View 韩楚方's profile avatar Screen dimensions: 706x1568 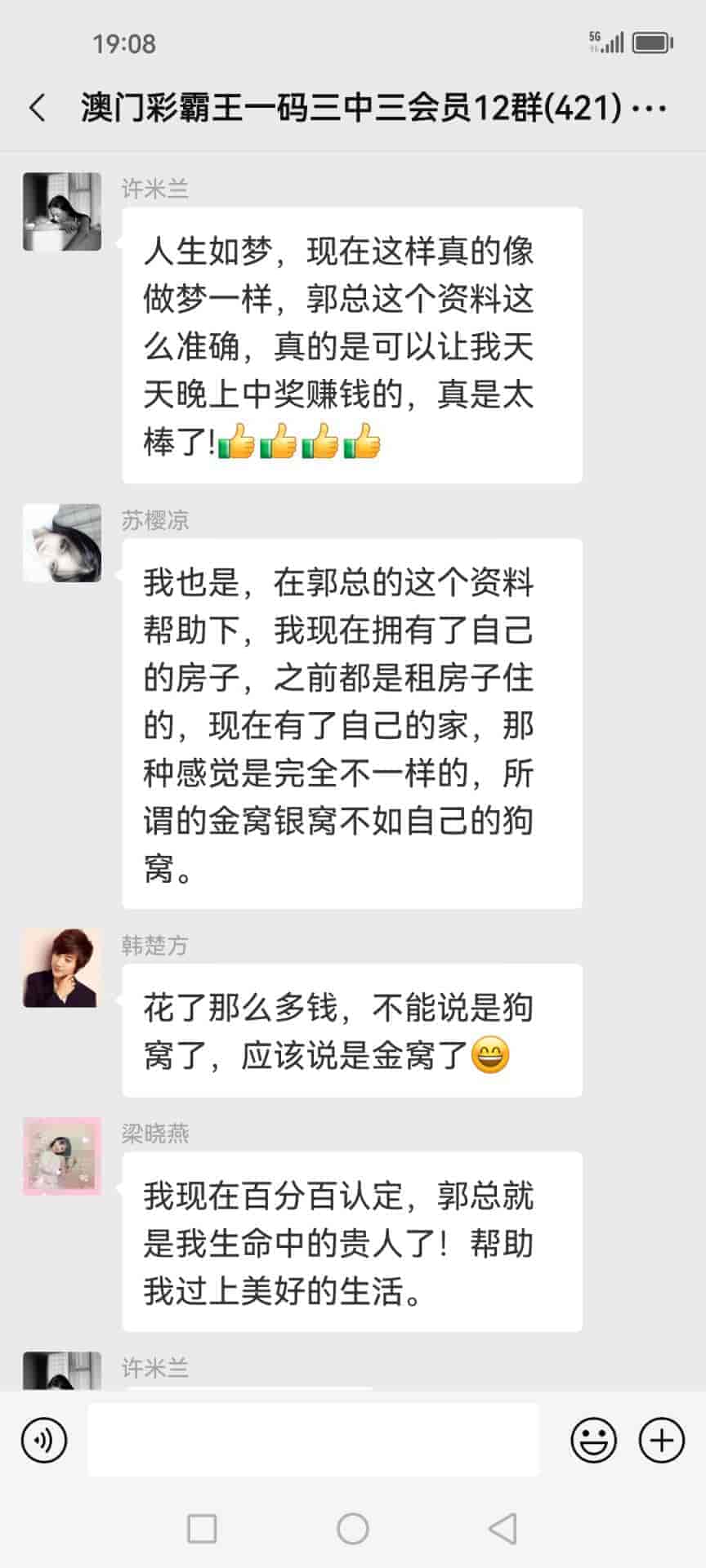[62, 968]
